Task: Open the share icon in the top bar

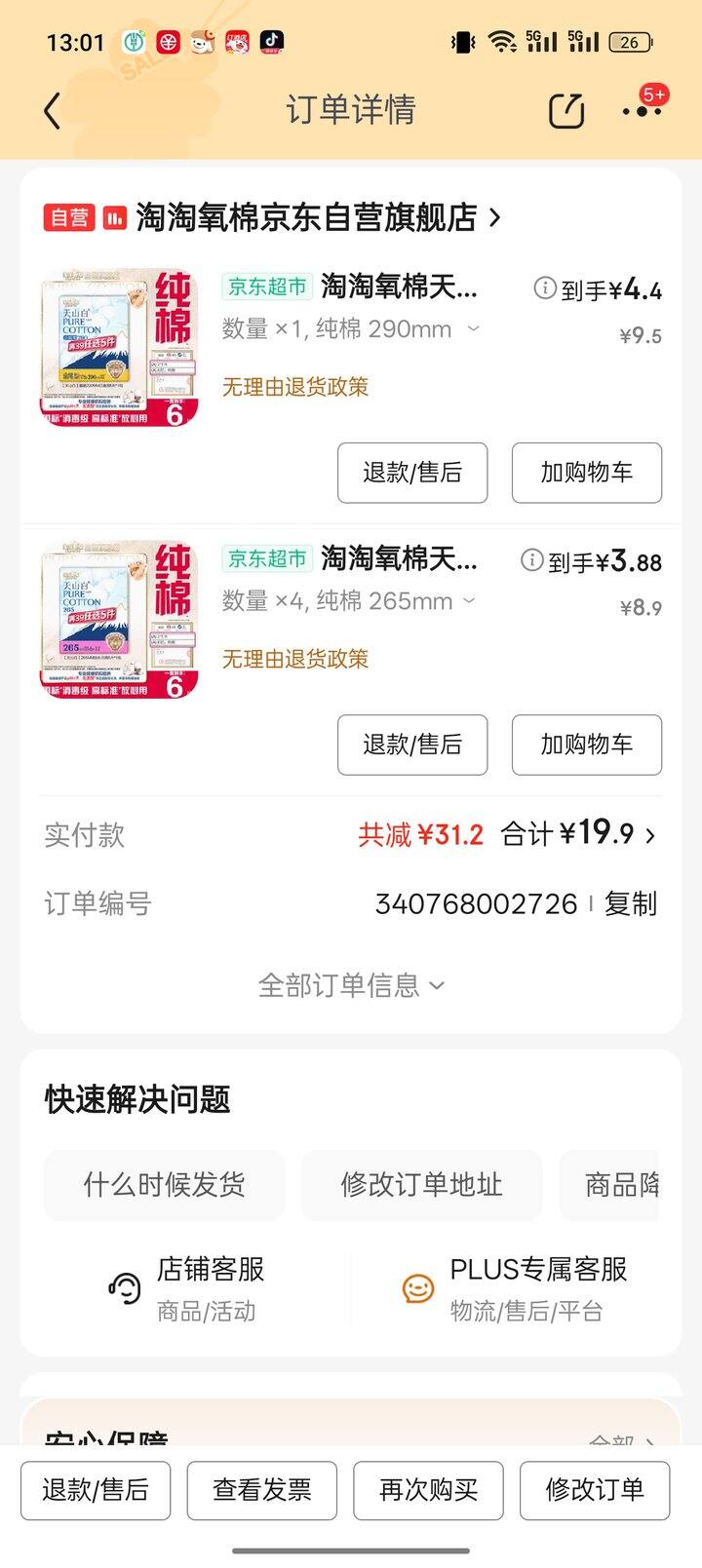Action: tap(566, 111)
